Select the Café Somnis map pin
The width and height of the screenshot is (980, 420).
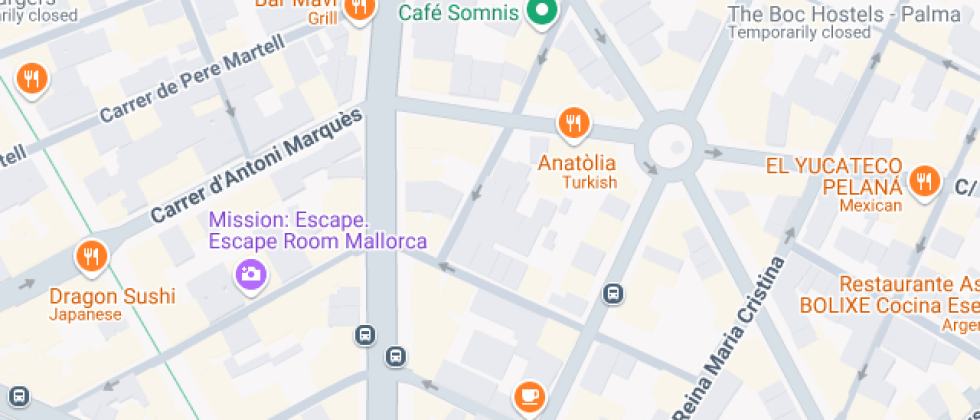[x=542, y=13]
